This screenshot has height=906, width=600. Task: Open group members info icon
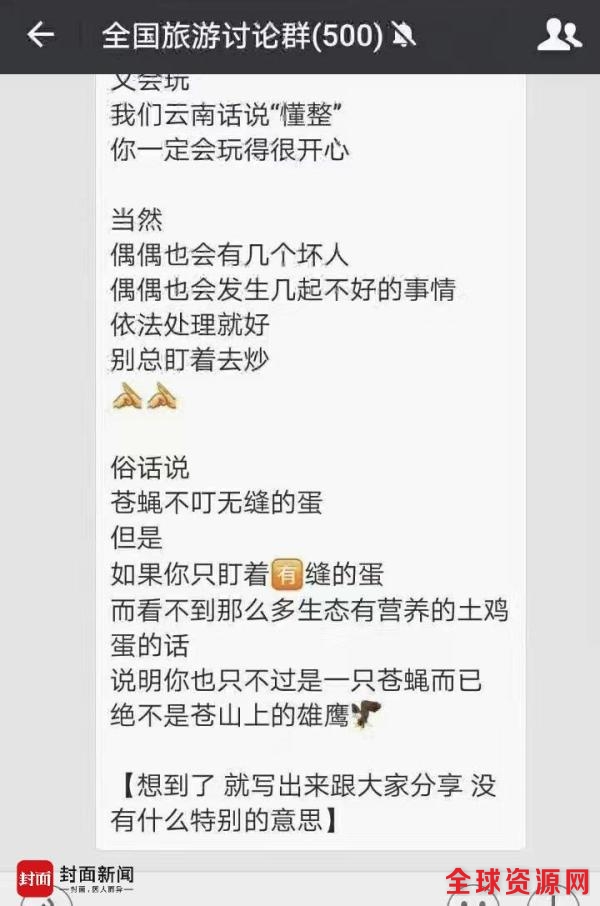pyautogui.click(x=558, y=36)
